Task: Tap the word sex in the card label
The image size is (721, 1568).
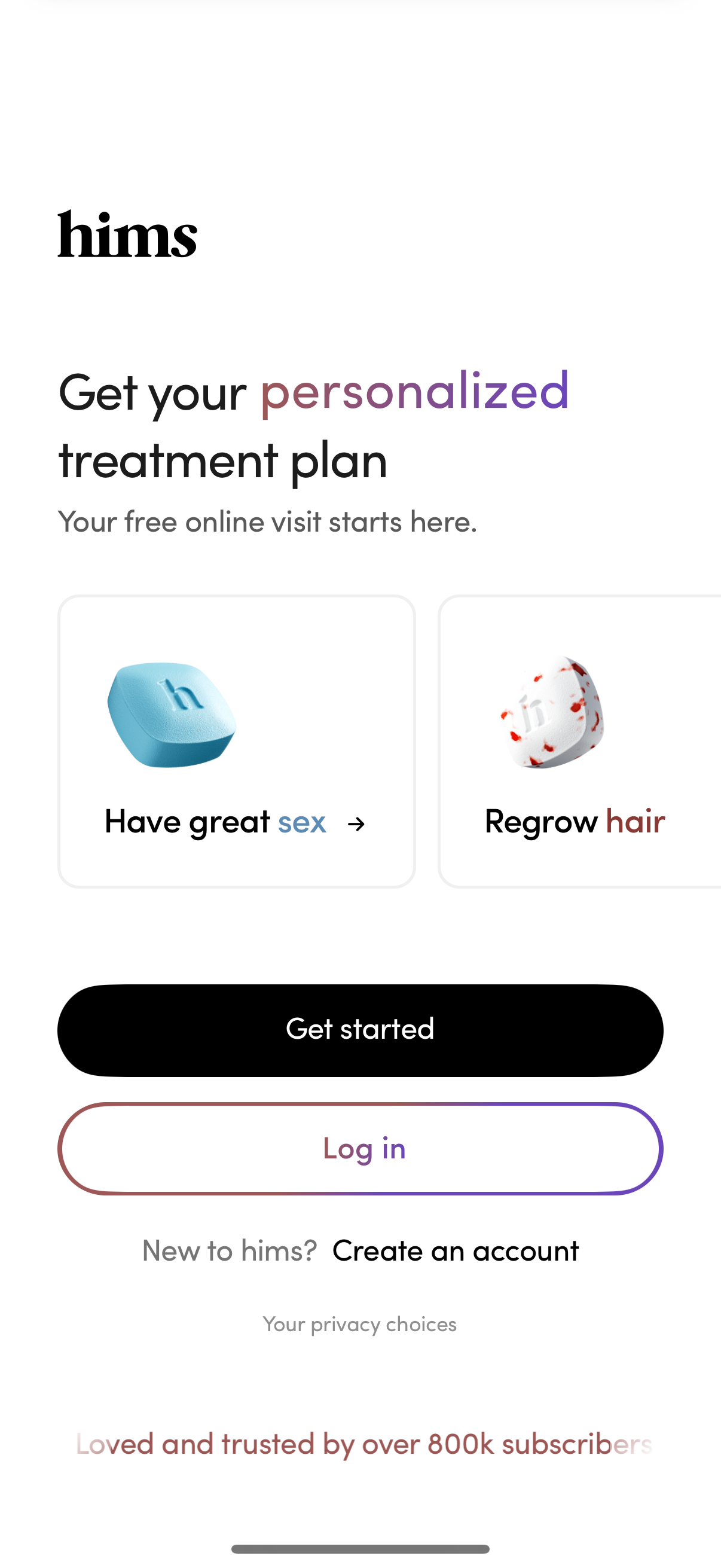Action: (303, 822)
